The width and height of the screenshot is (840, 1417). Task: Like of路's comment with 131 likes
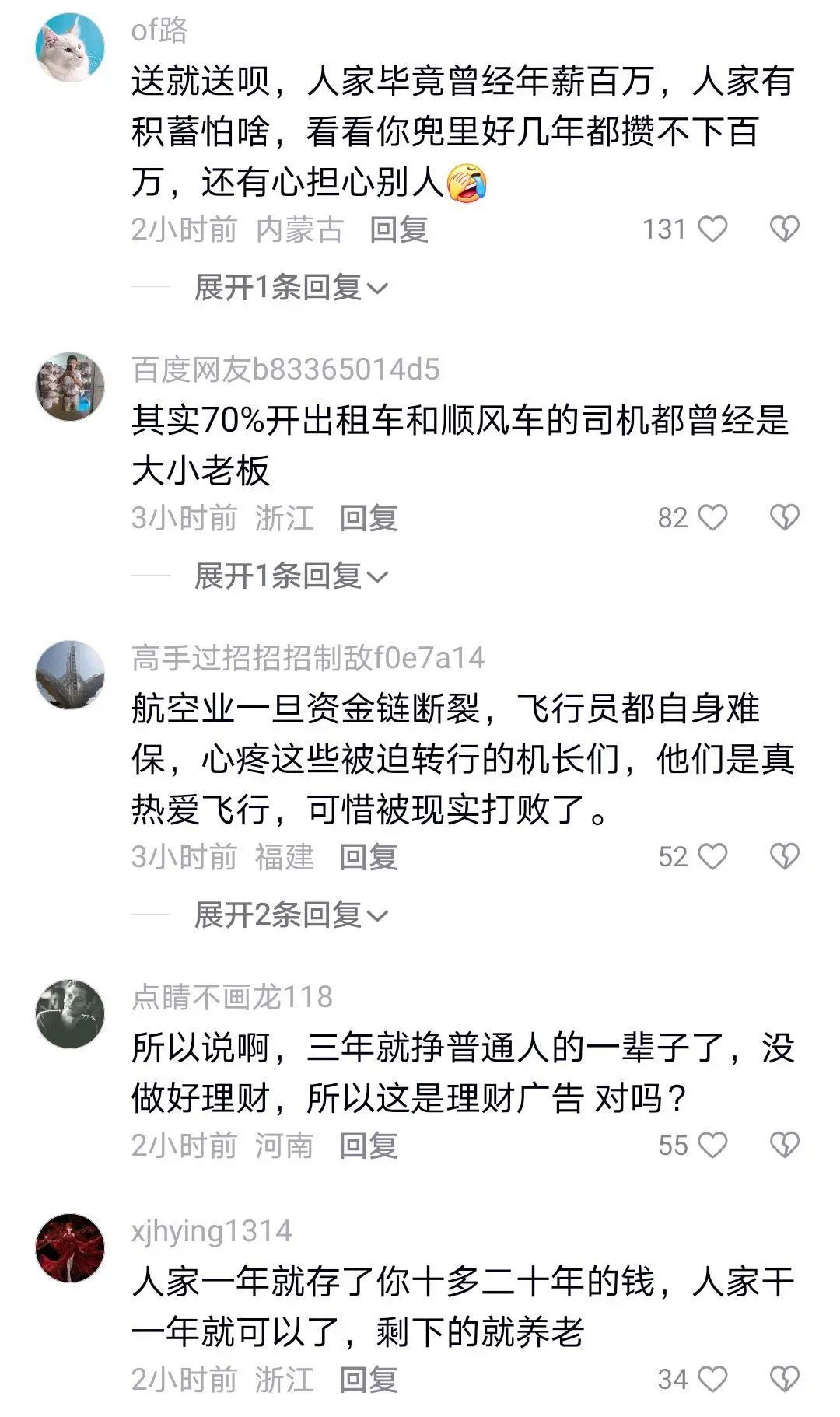[x=712, y=229]
